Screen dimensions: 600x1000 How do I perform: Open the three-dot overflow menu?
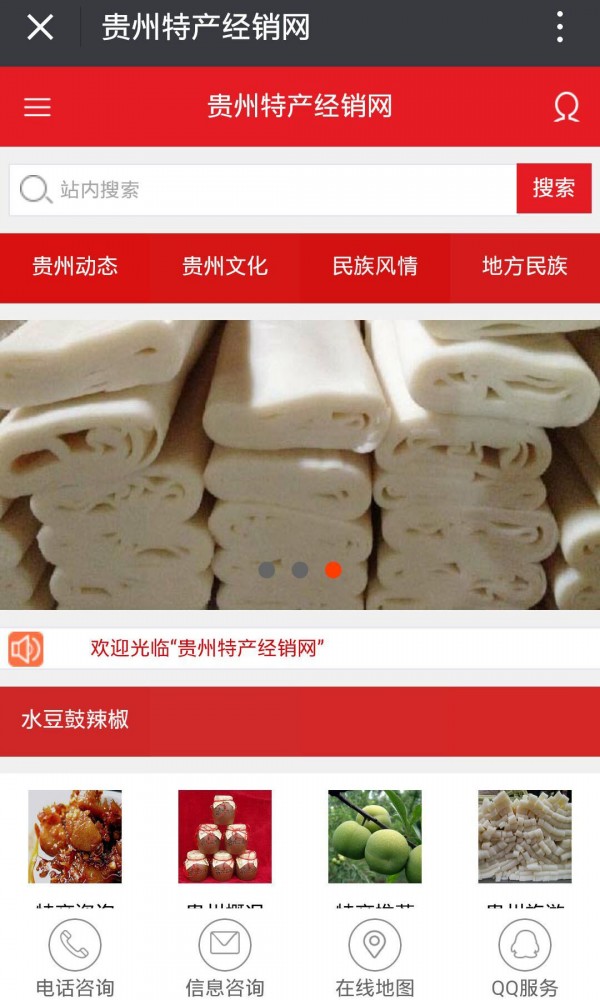tap(559, 27)
